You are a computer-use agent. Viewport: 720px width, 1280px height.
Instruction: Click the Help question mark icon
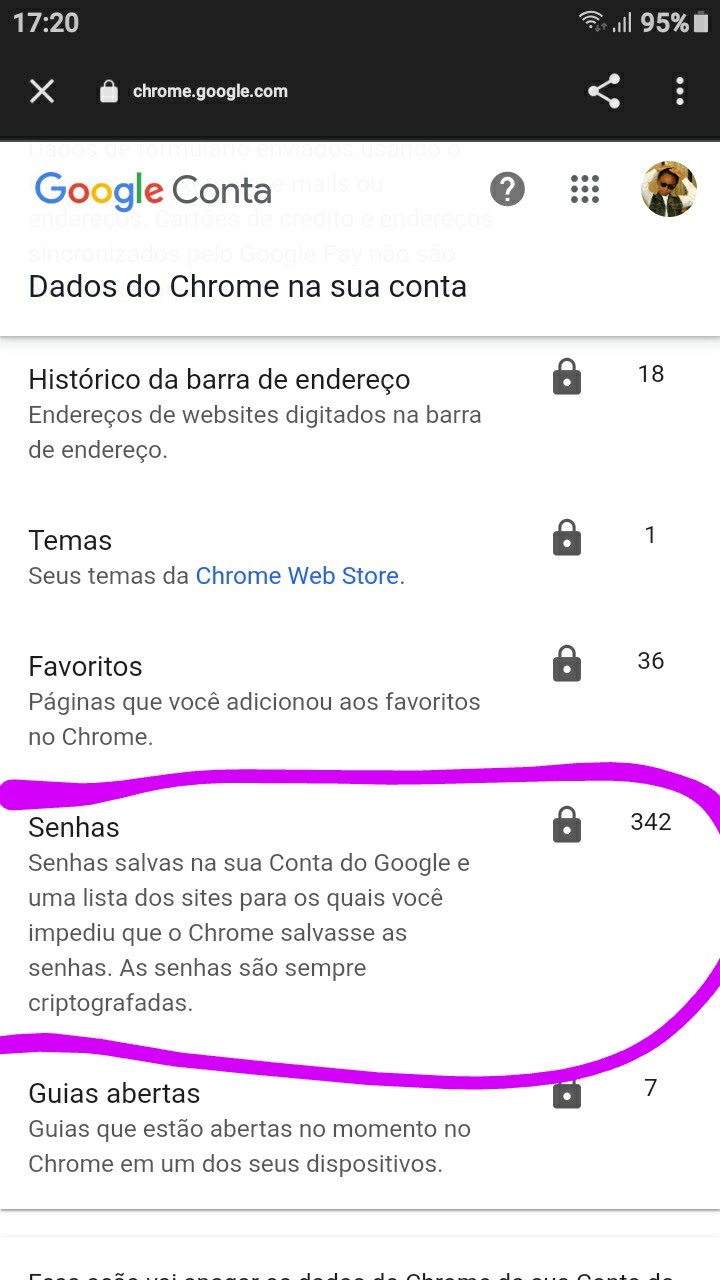[x=507, y=189]
